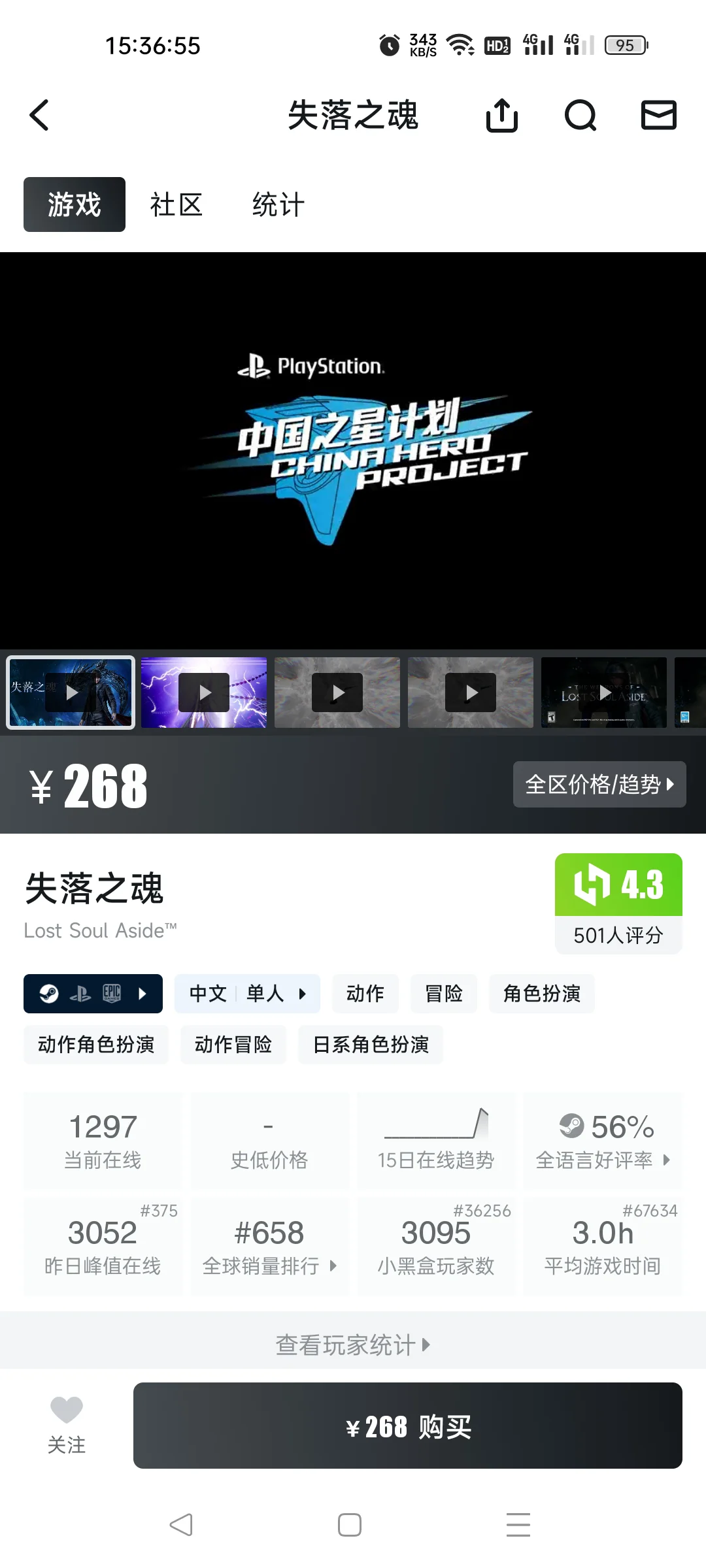Open 全球销量排行 #658 ranking
This screenshot has height=1568, width=706.
[269, 1247]
